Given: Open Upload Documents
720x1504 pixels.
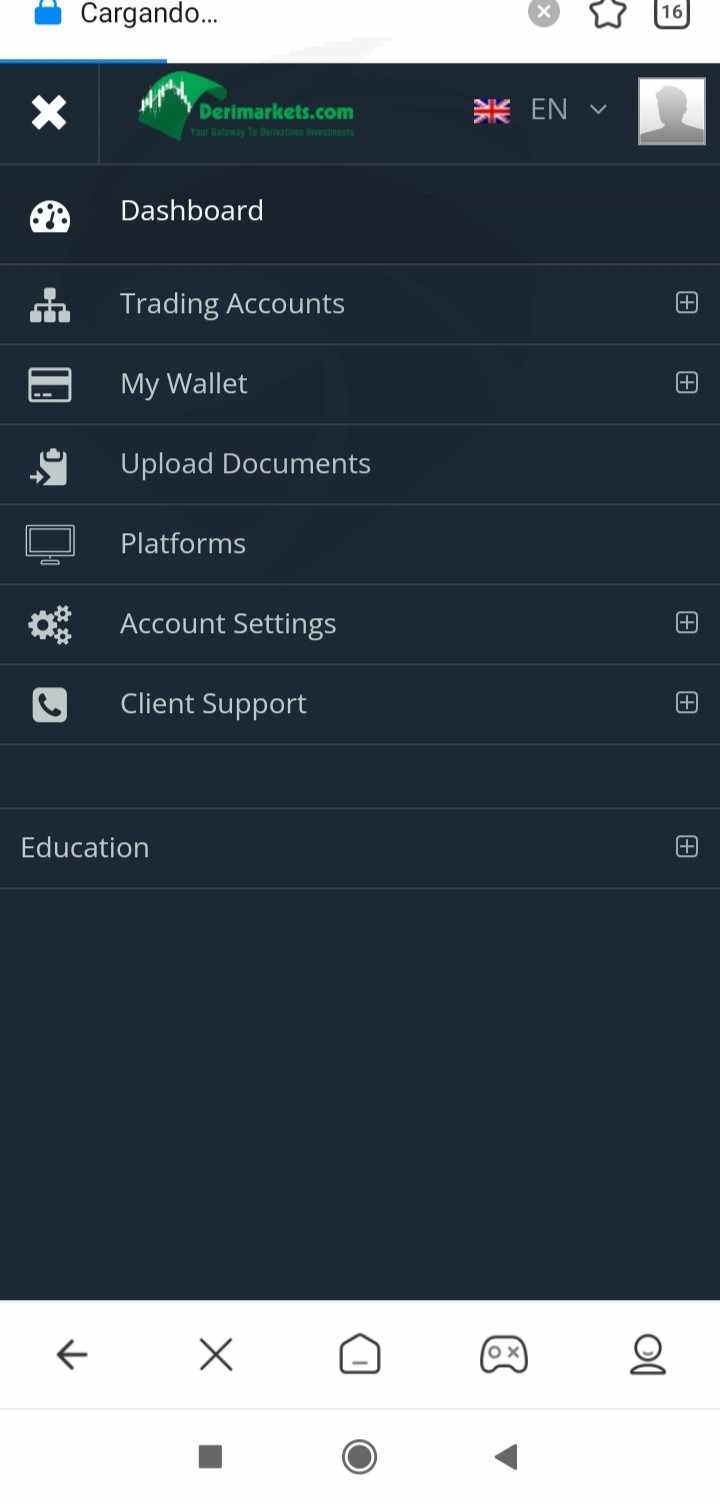Looking at the screenshot, I should pos(360,464).
